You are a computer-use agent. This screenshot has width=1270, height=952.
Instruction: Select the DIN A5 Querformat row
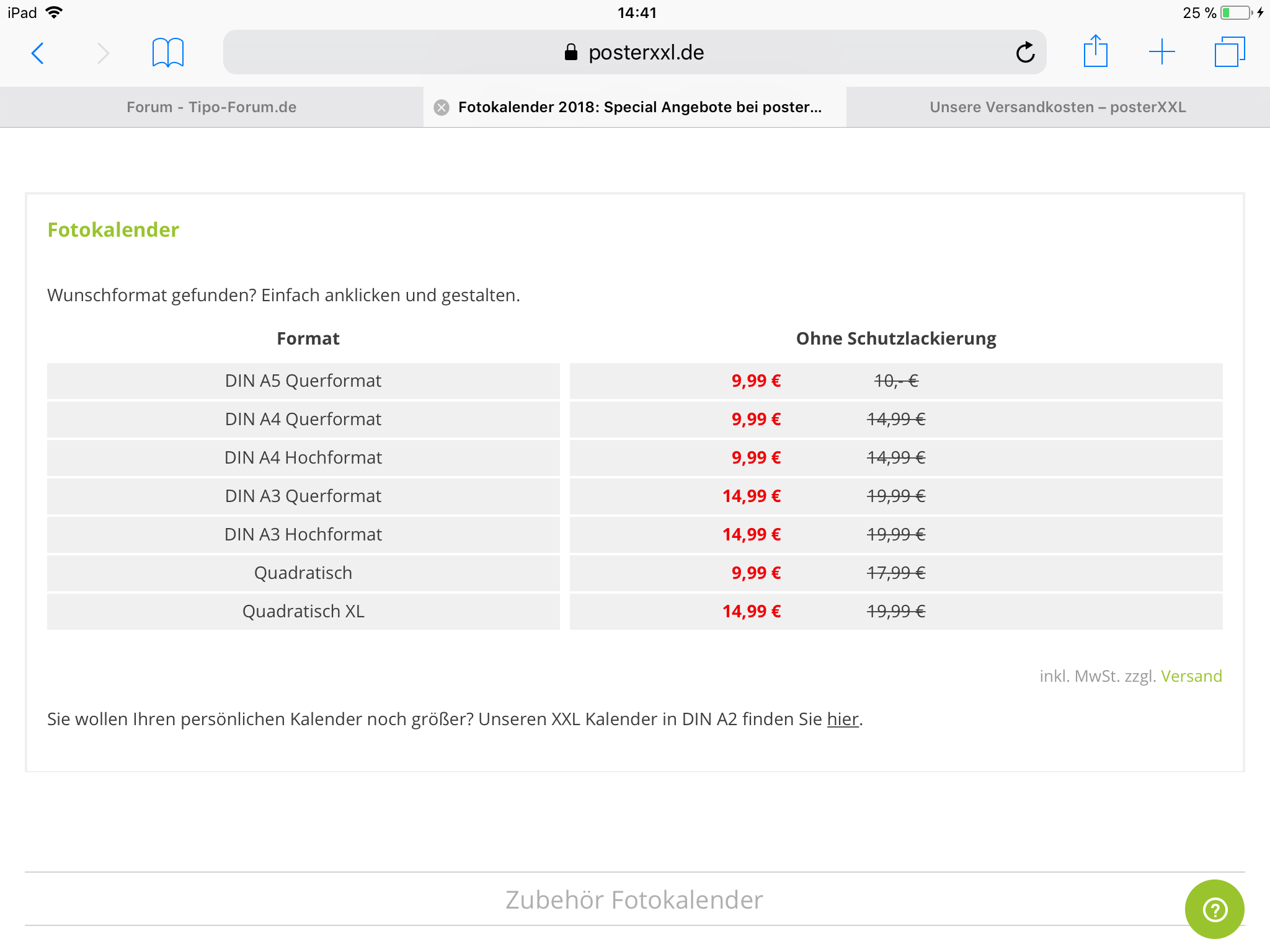303,381
